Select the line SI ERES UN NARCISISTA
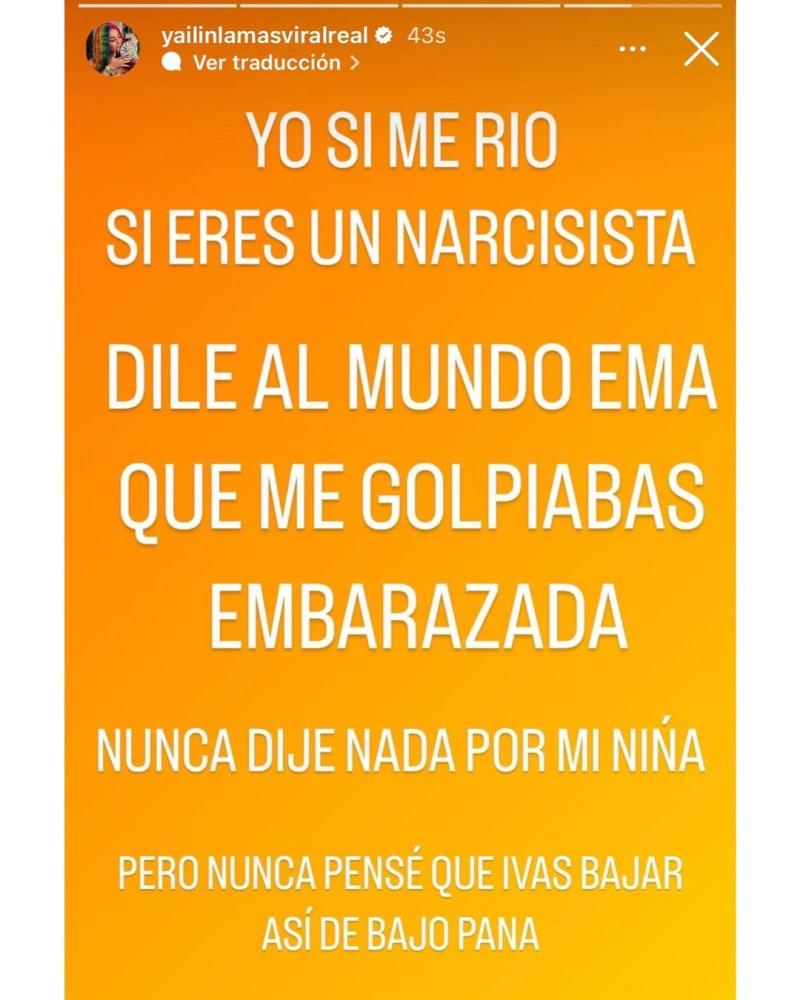The width and height of the screenshot is (800, 1000). (x=398, y=235)
